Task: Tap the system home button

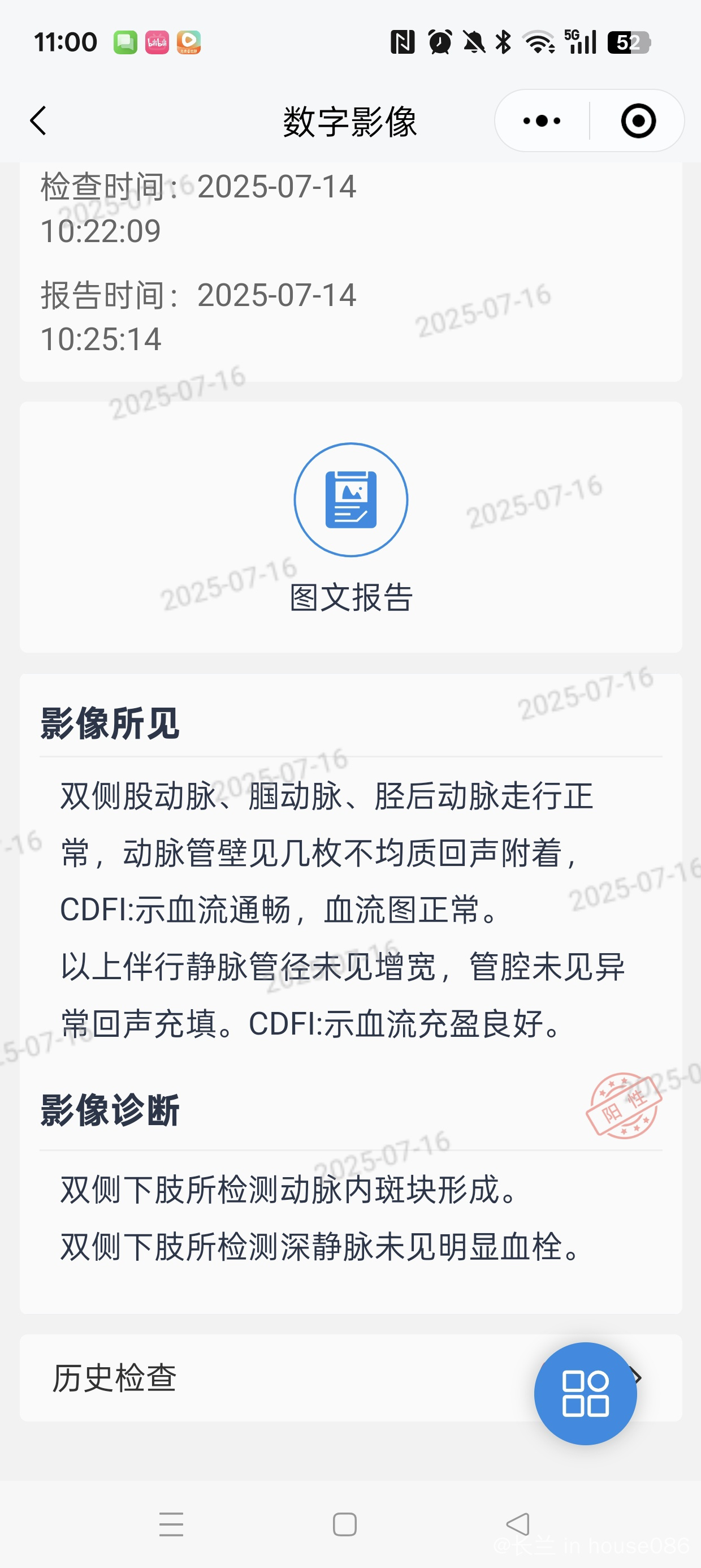Action: [344, 1524]
